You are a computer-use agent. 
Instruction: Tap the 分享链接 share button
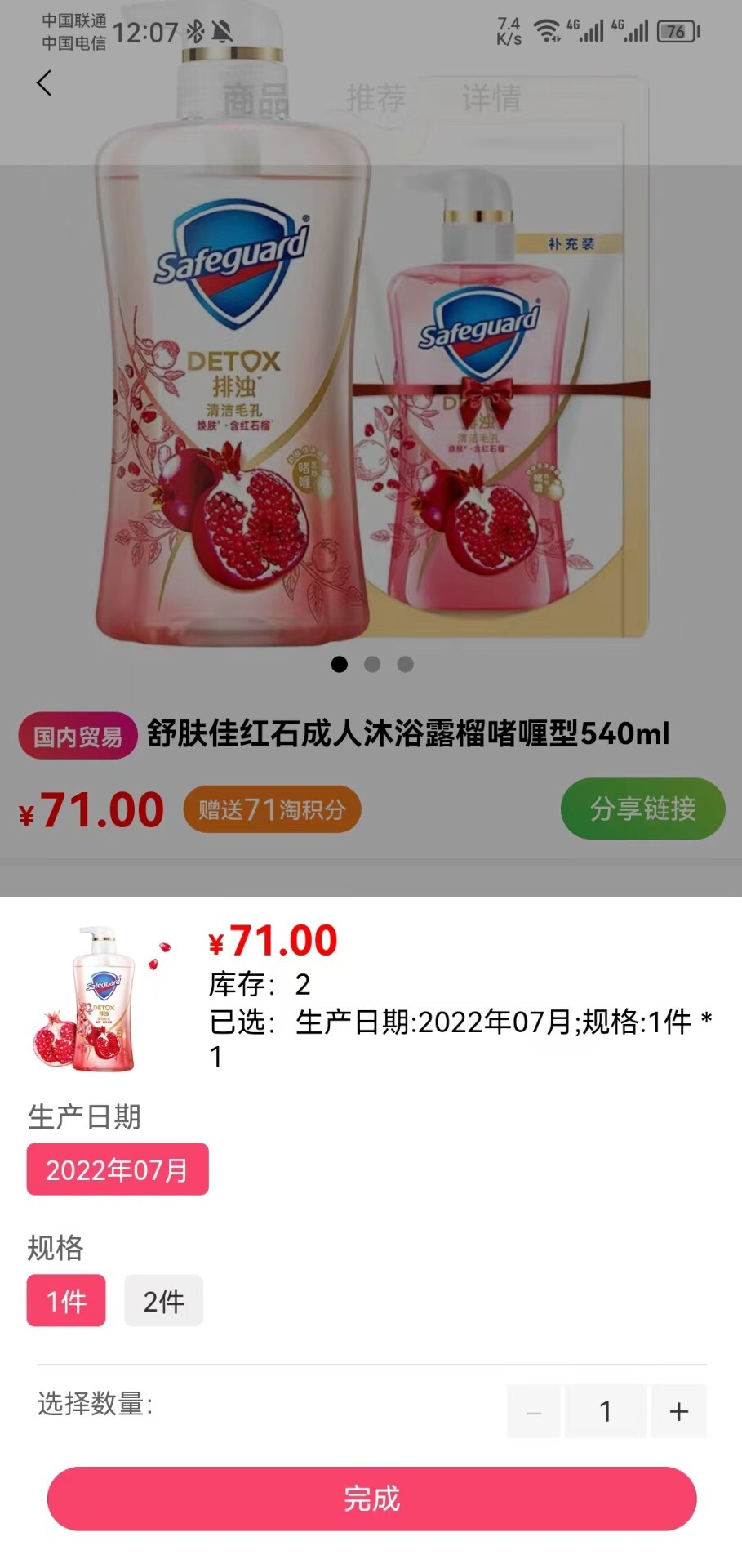tap(642, 808)
